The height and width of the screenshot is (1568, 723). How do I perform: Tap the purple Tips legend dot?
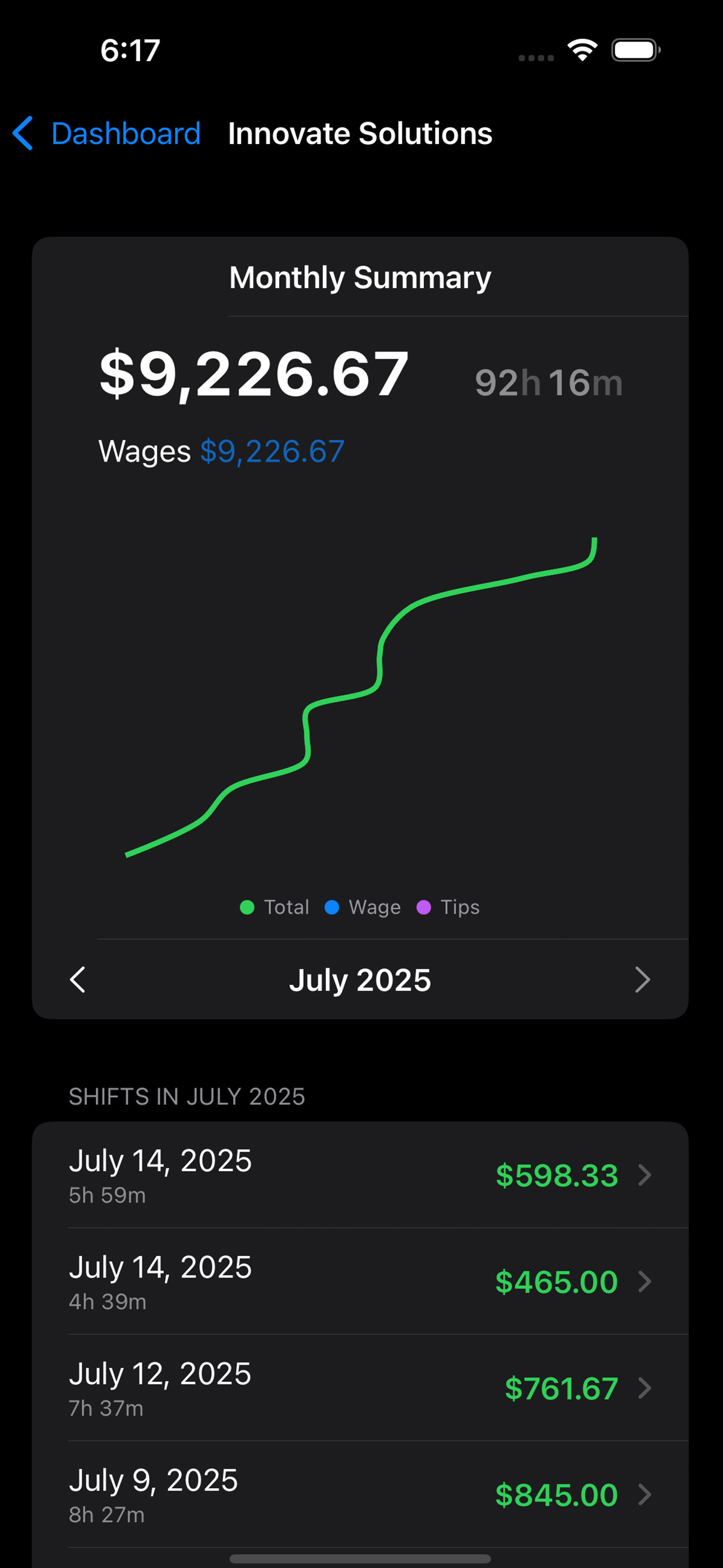click(x=425, y=907)
